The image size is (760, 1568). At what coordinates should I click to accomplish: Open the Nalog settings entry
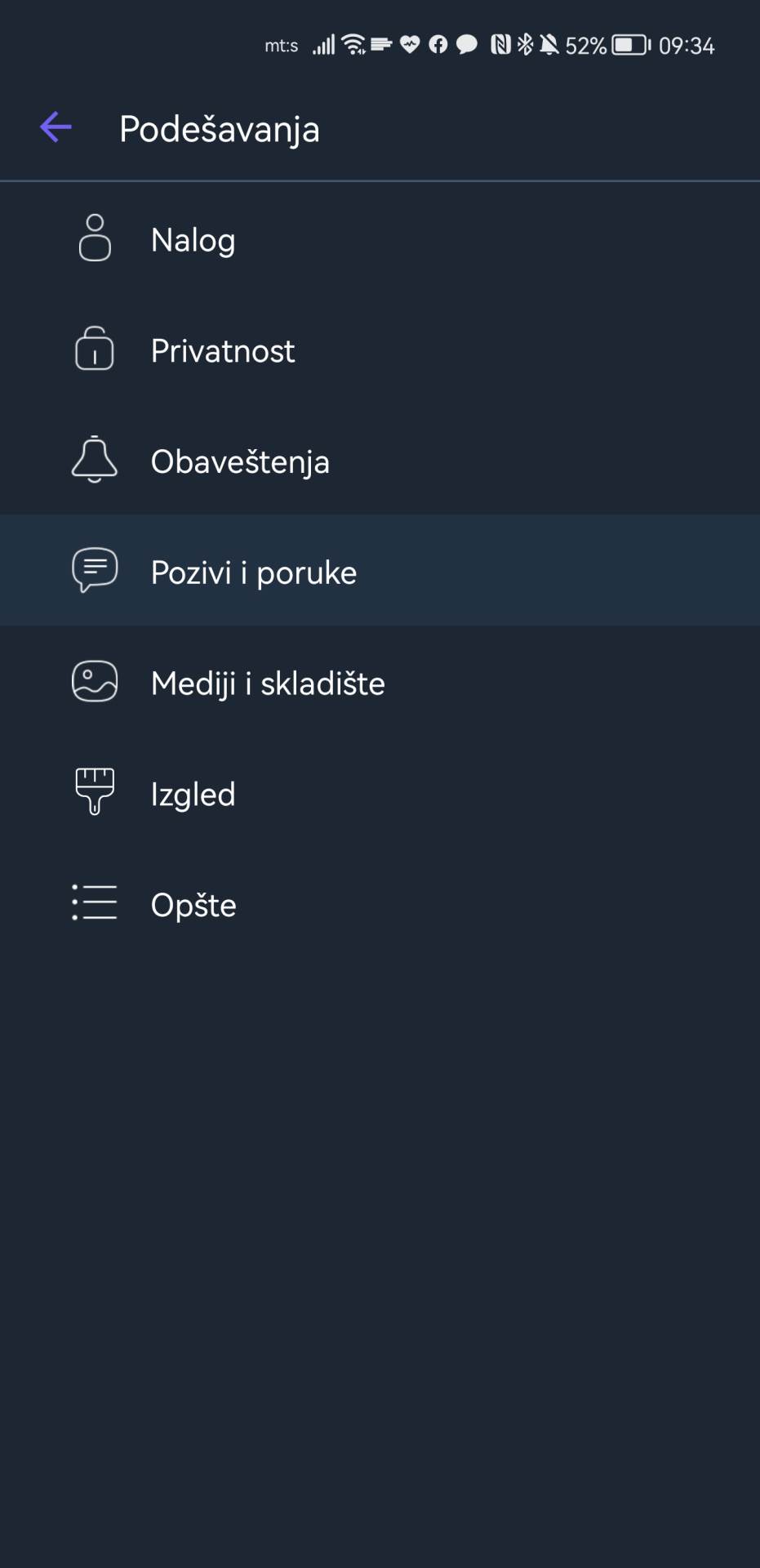(x=193, y=239)
